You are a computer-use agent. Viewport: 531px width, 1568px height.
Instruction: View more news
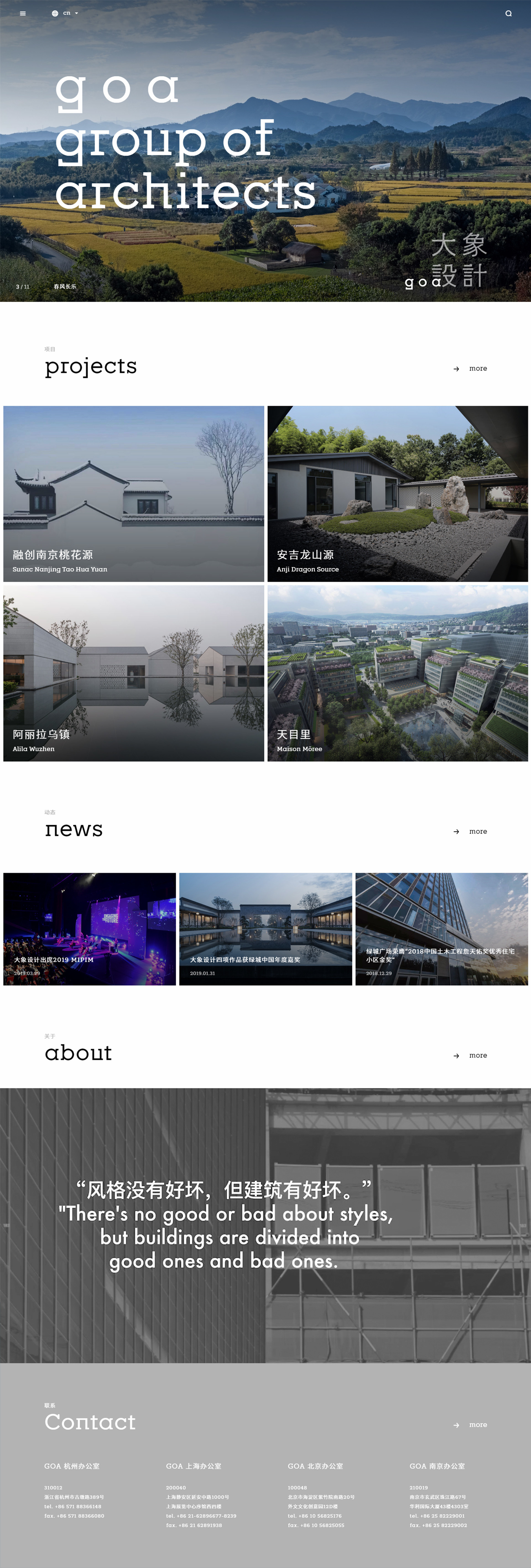pos(471,832)
